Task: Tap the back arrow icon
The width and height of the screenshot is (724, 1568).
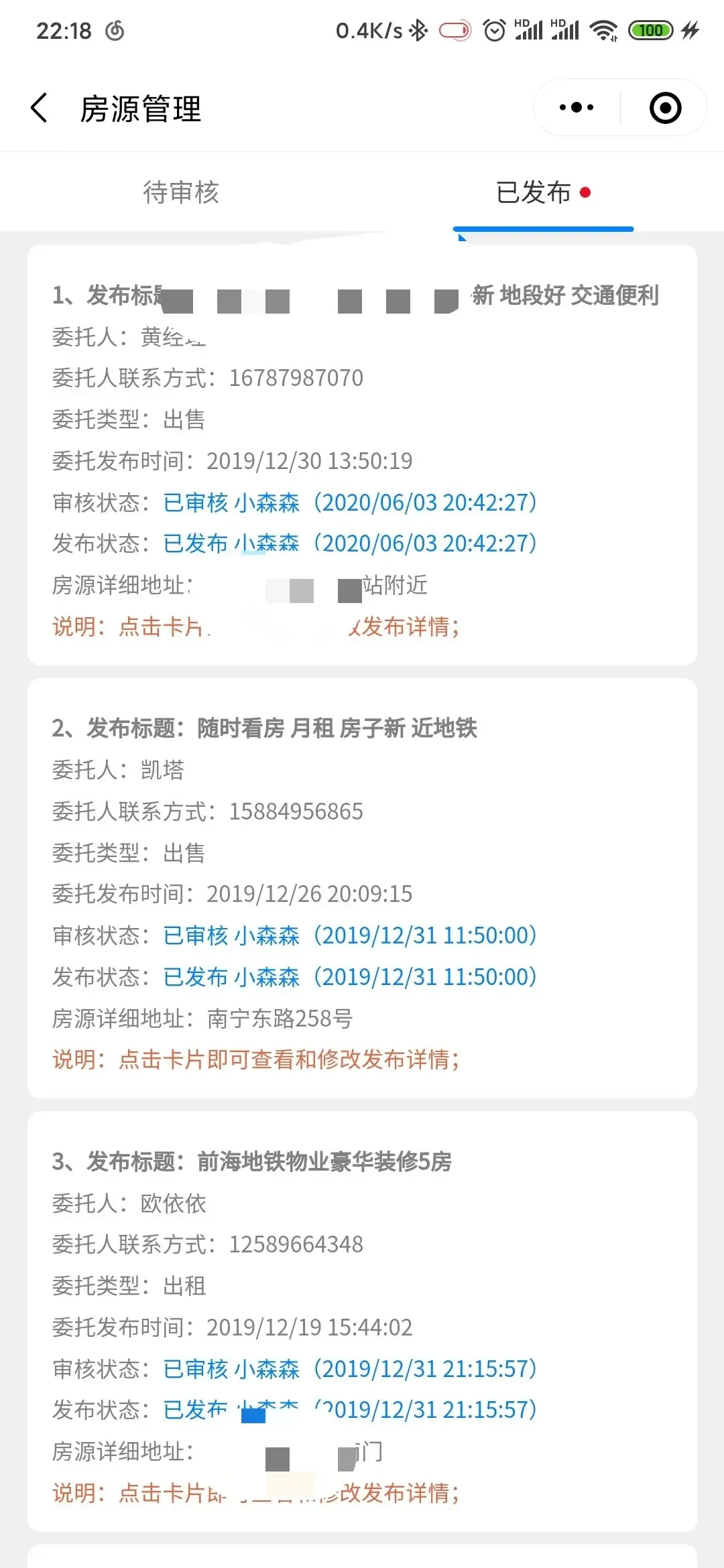Action: point(40,107)
